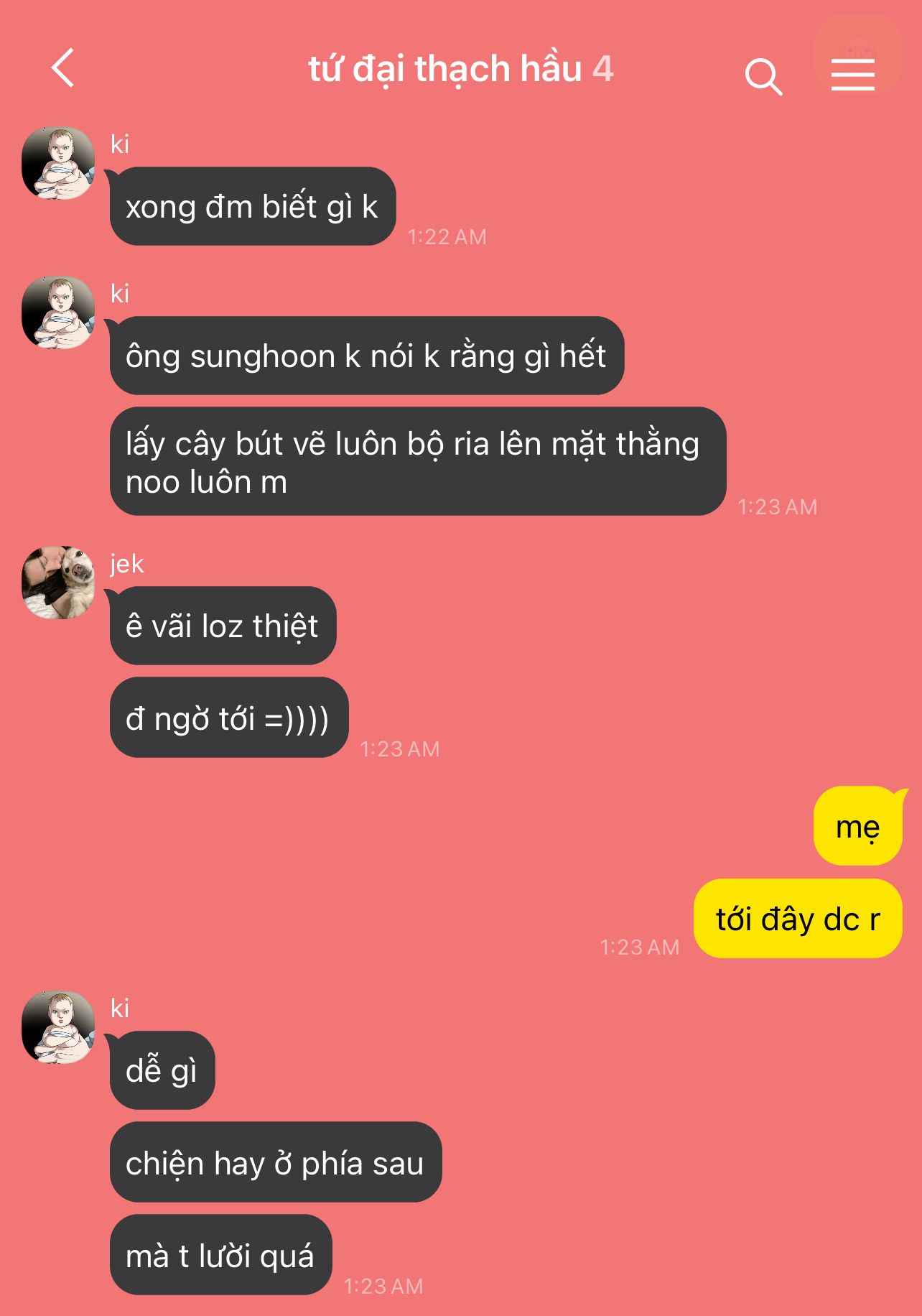
Task: Go back to the chat list
Action: [x=63, y=68]
